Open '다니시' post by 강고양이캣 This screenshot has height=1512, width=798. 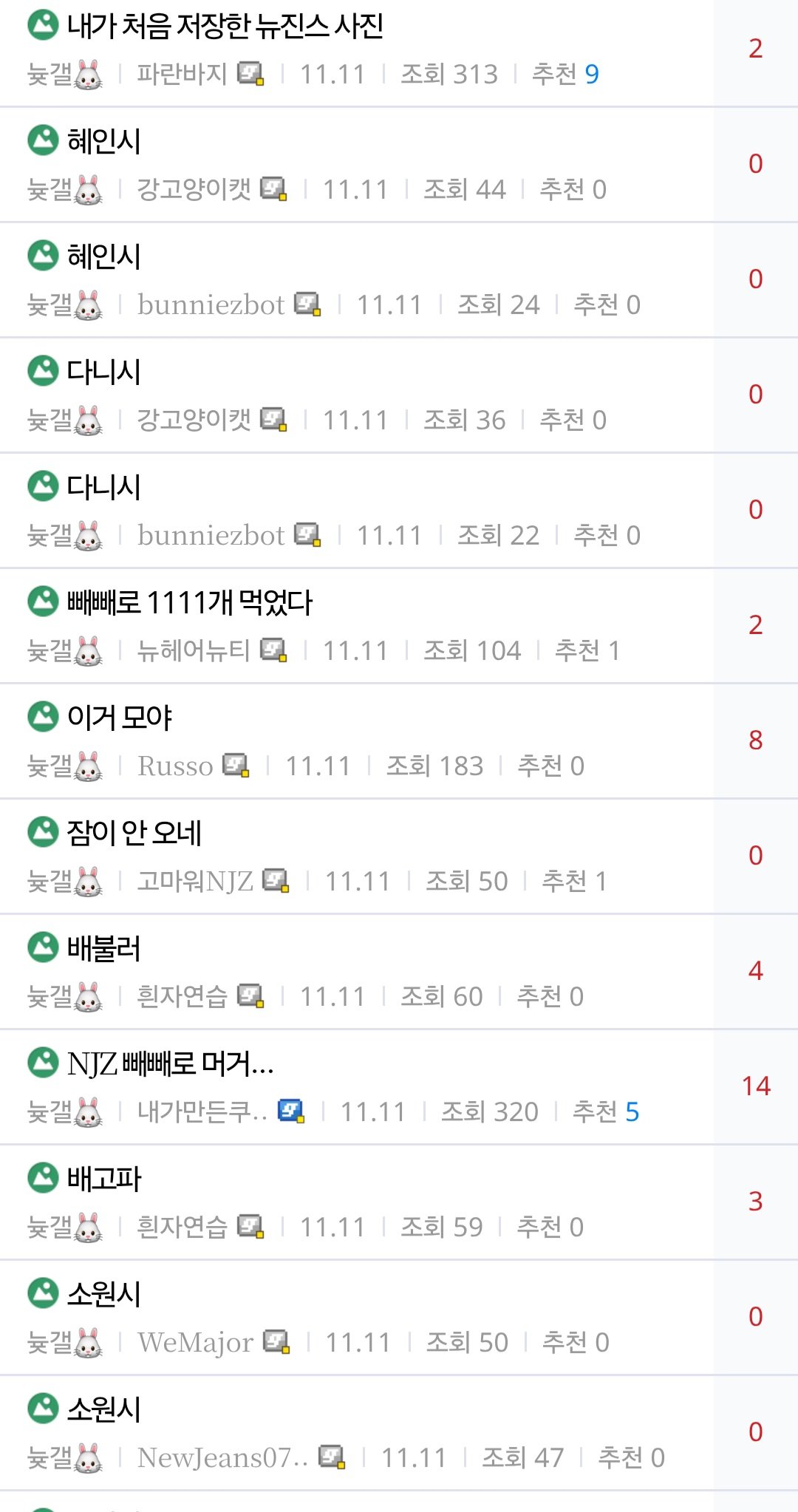click(x=103, y=372)
